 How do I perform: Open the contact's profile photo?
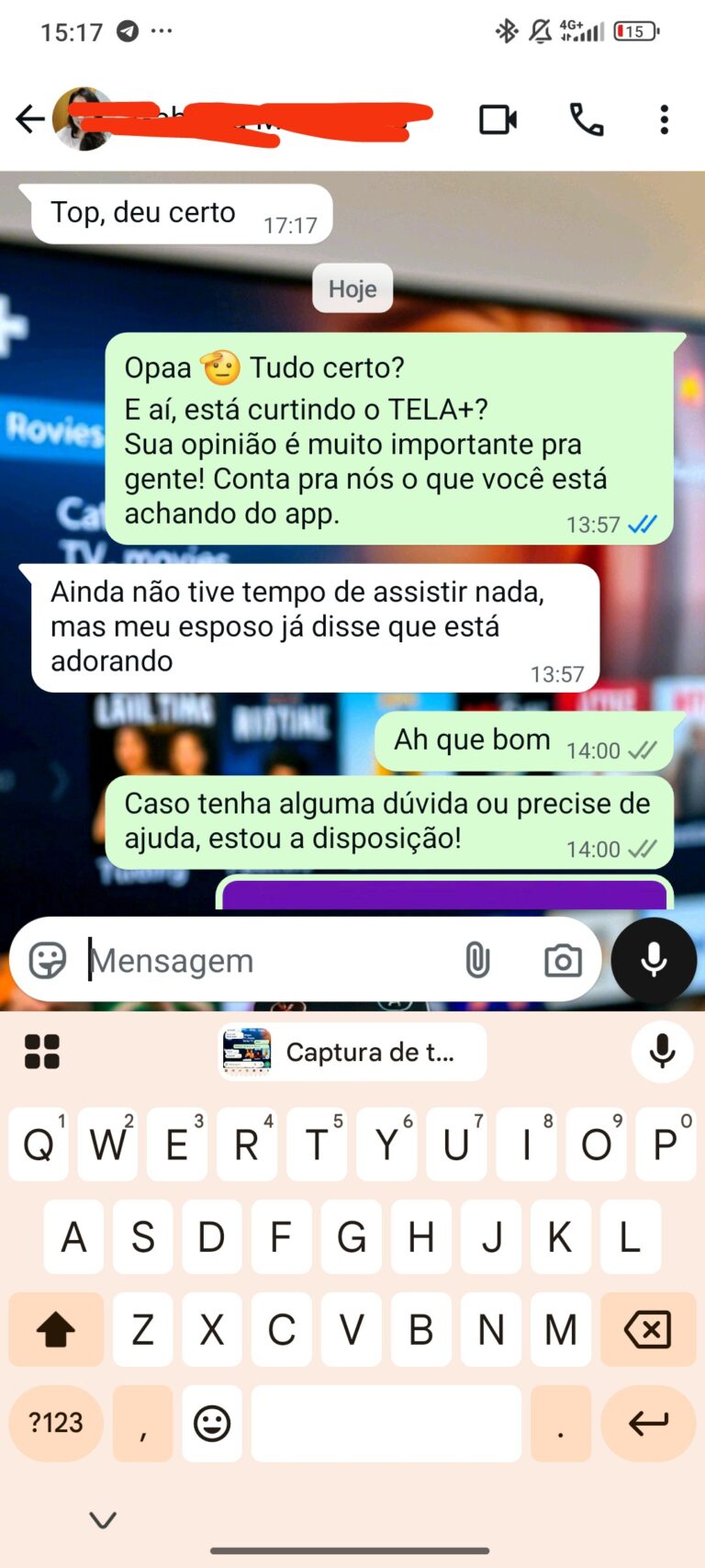83,119
